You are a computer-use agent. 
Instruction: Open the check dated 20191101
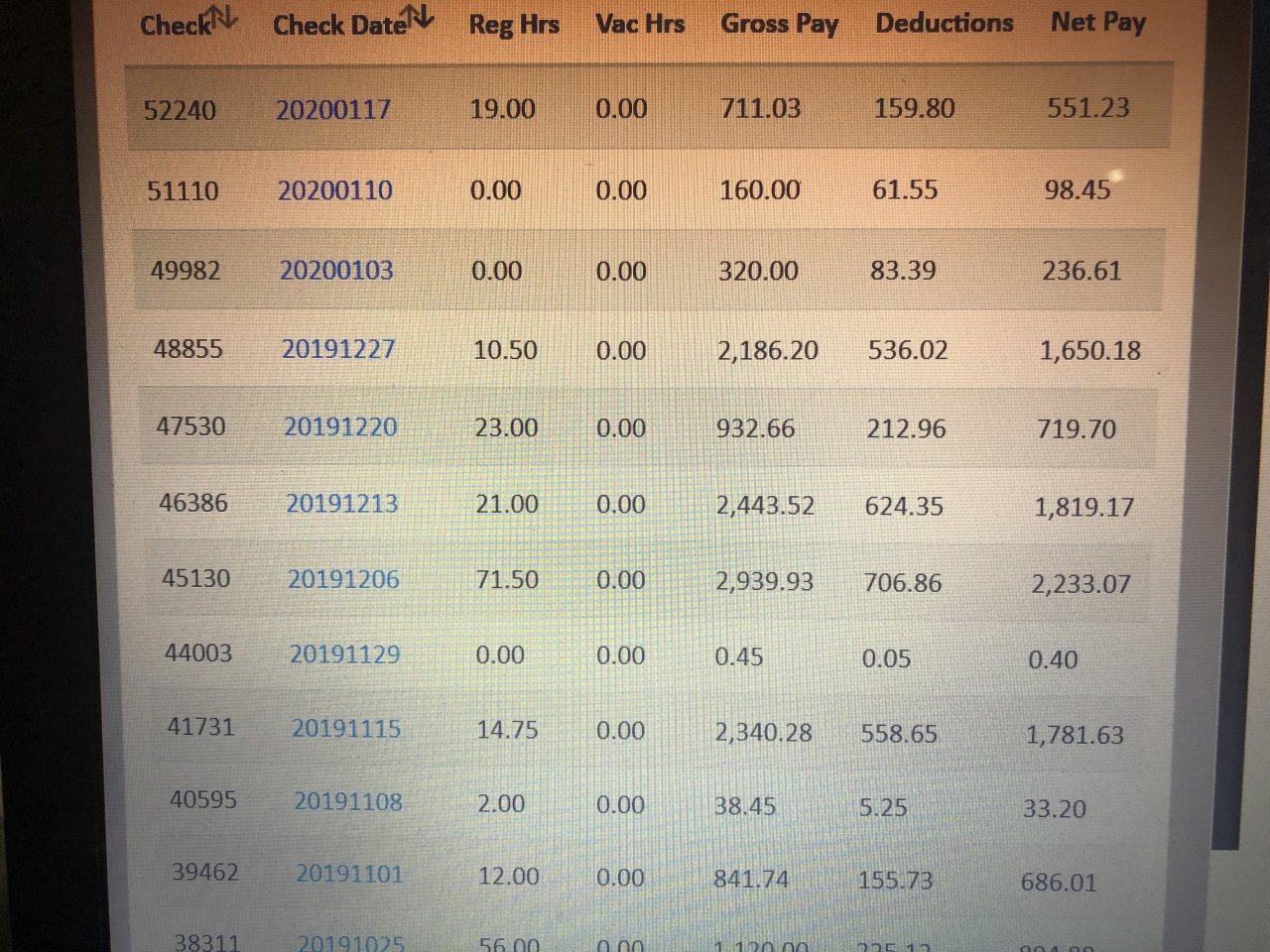coord(349,874)
